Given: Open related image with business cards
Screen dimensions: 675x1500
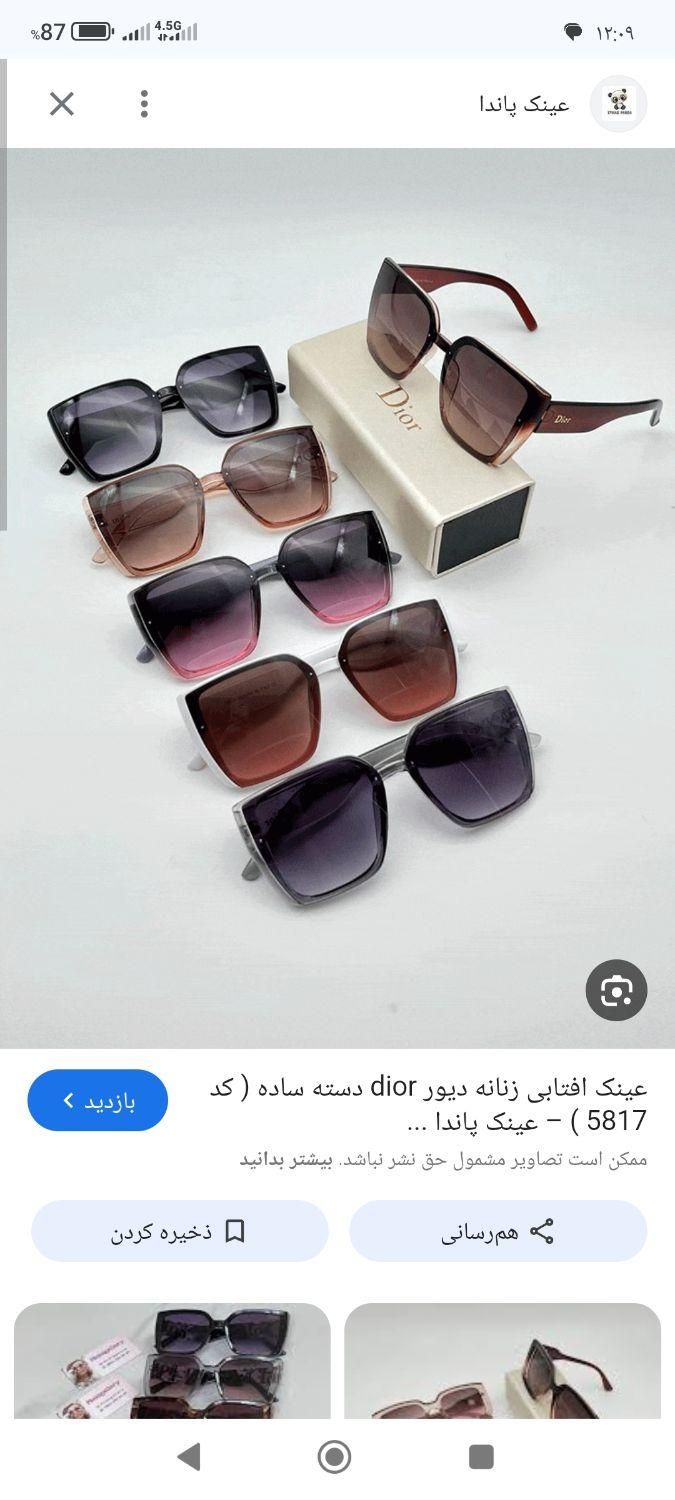Looking at the screenshot, I should pos(172,1360).
